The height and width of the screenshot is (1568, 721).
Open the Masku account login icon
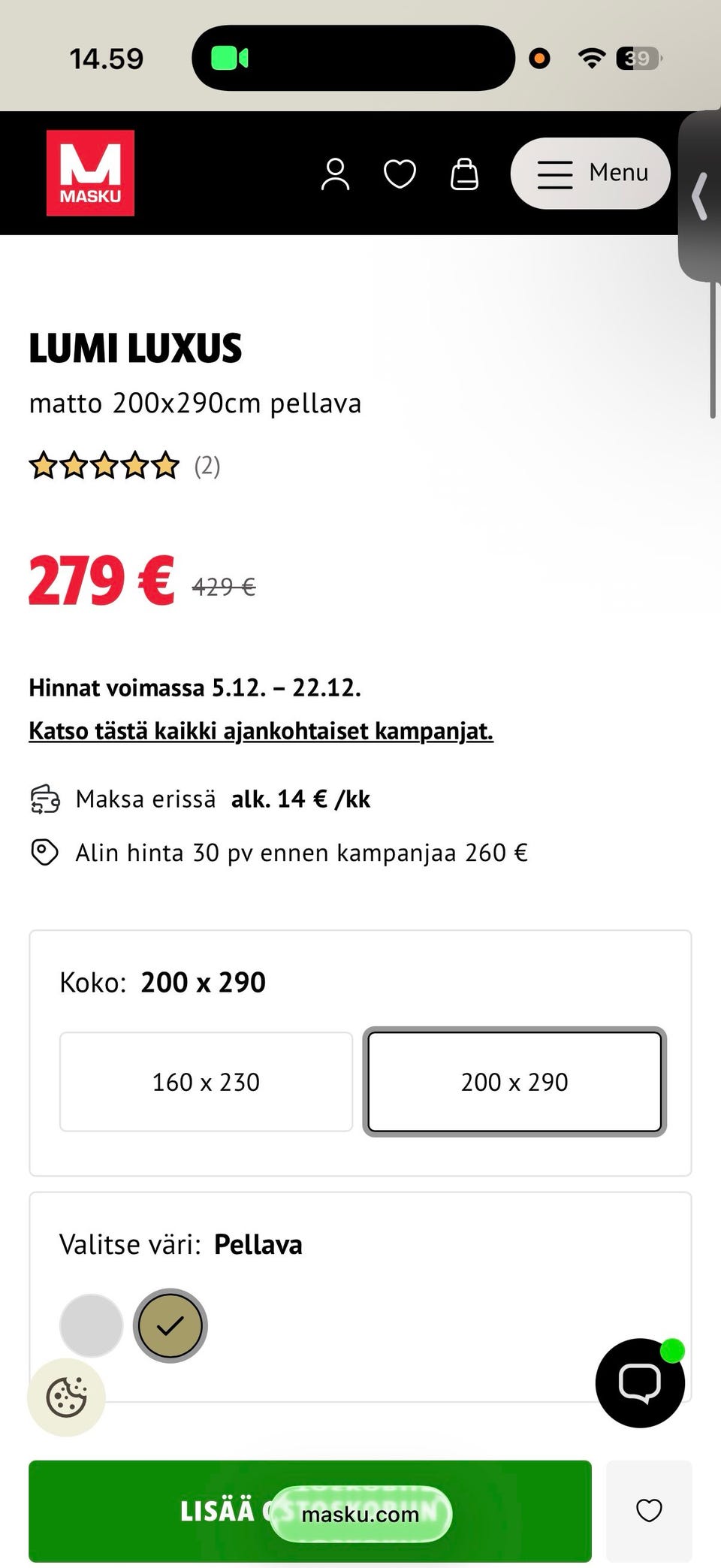pyautogui.click(x=336, y=173)
